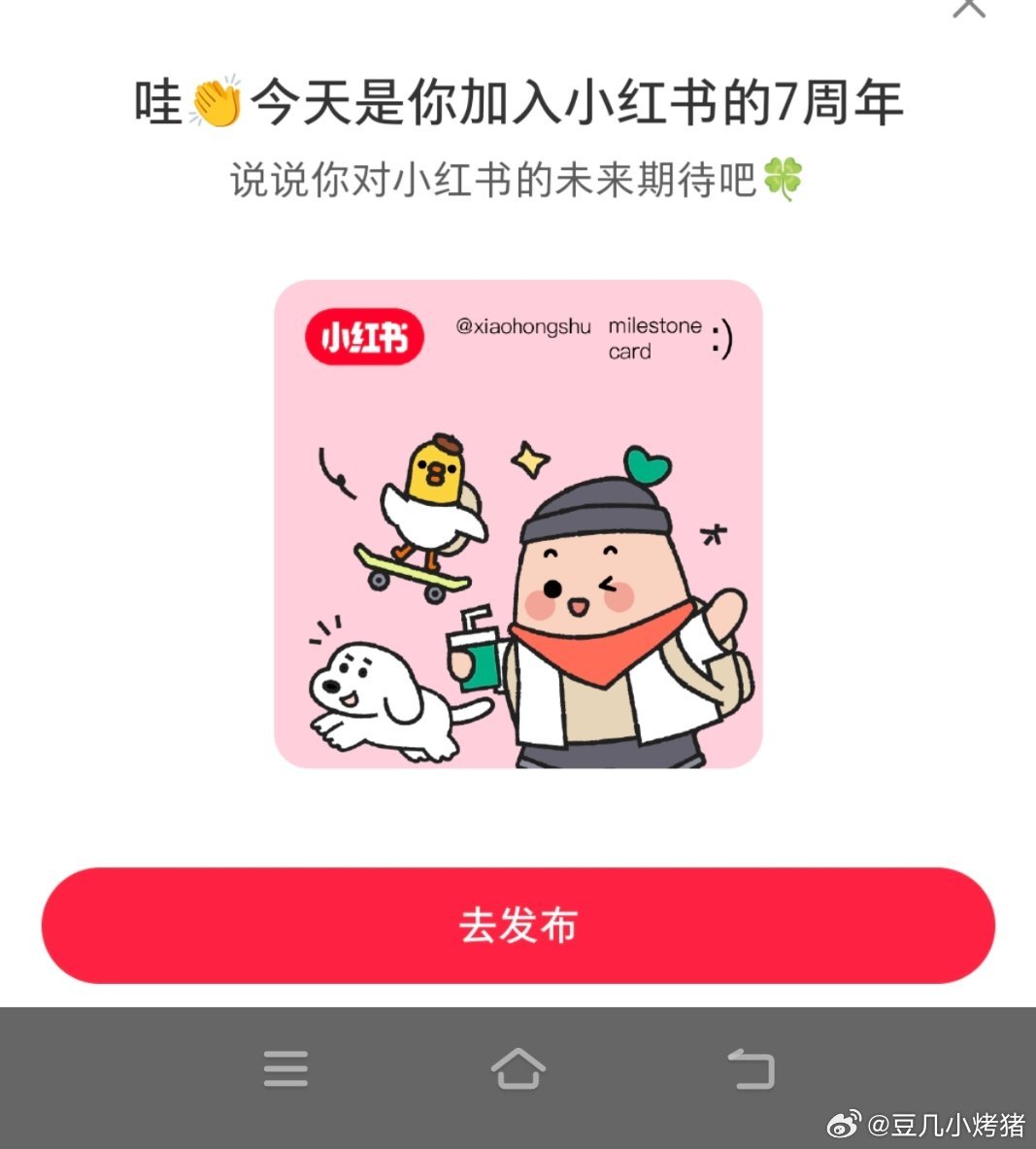Open recent apps via the three-line icon

coord(284,1068)
